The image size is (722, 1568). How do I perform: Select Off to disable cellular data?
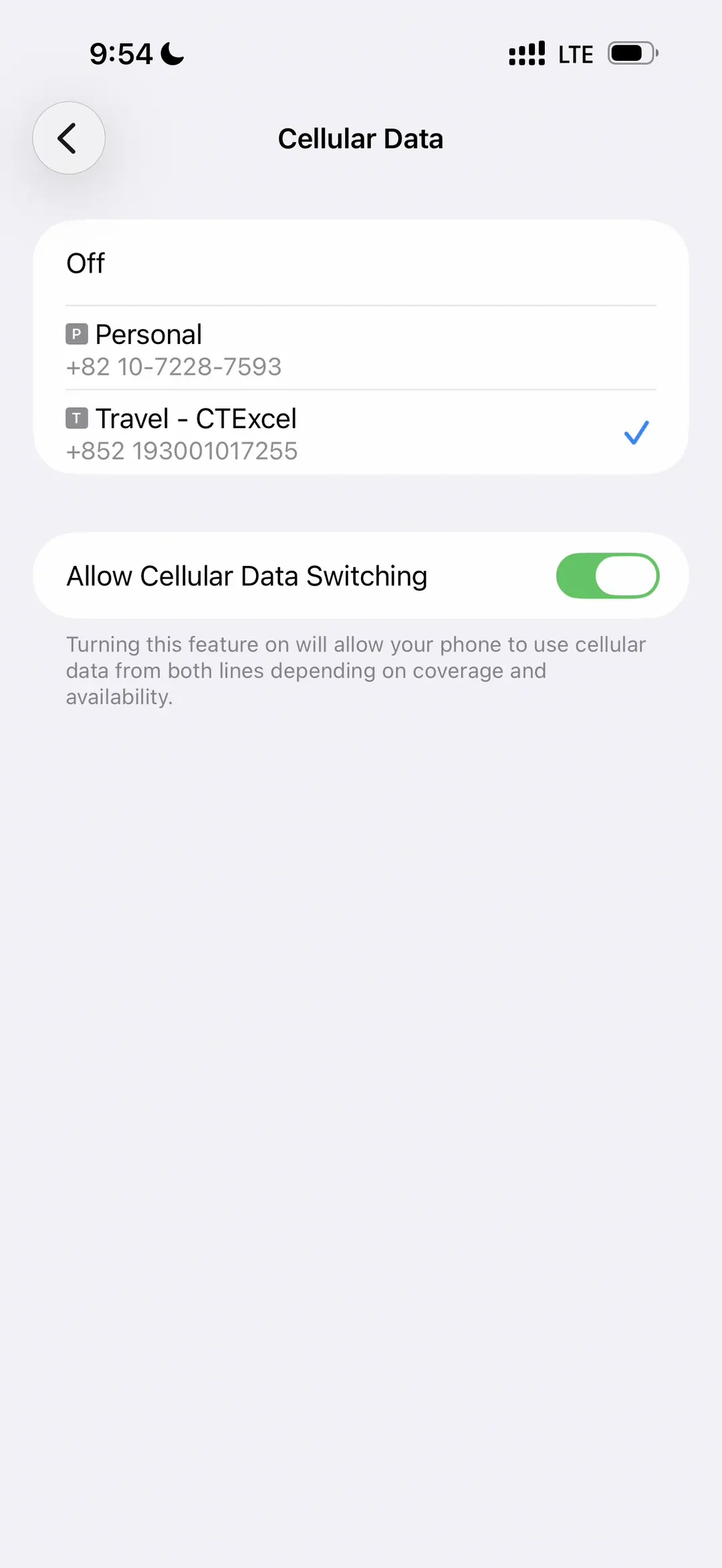(361, 263)
